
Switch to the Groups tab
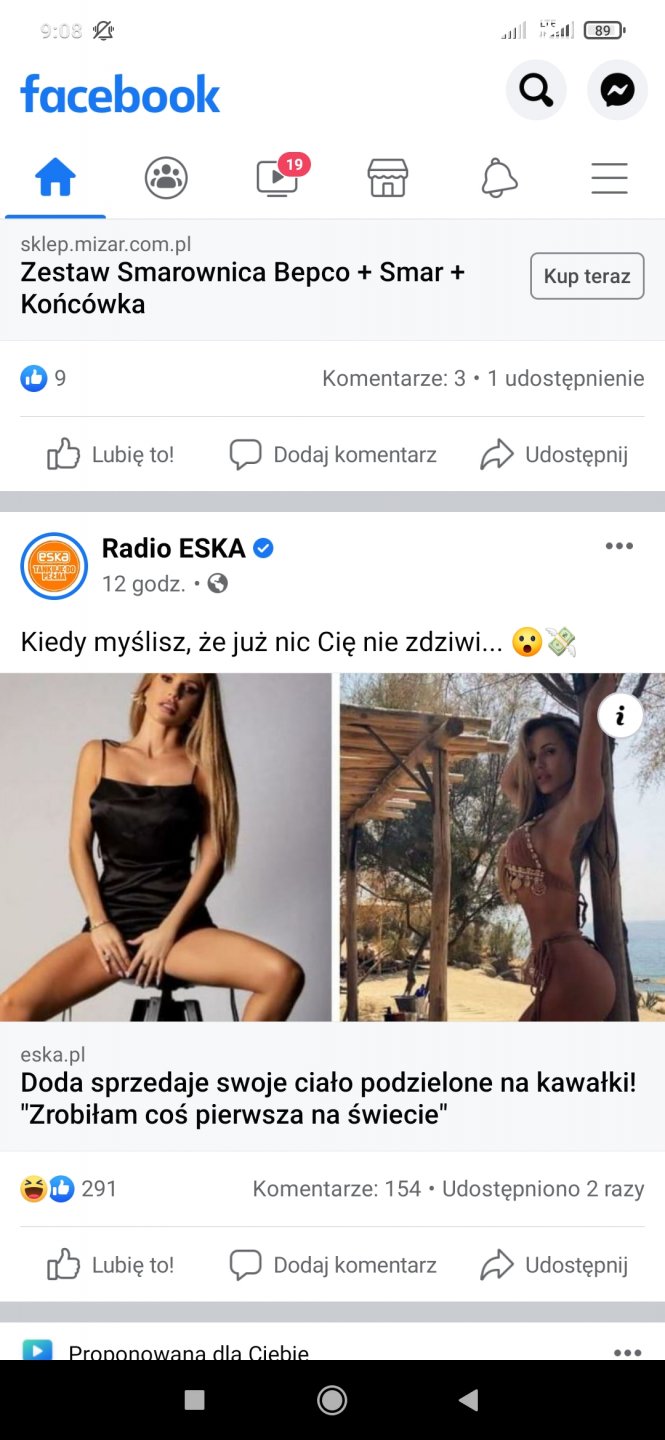tap(166, 178)
